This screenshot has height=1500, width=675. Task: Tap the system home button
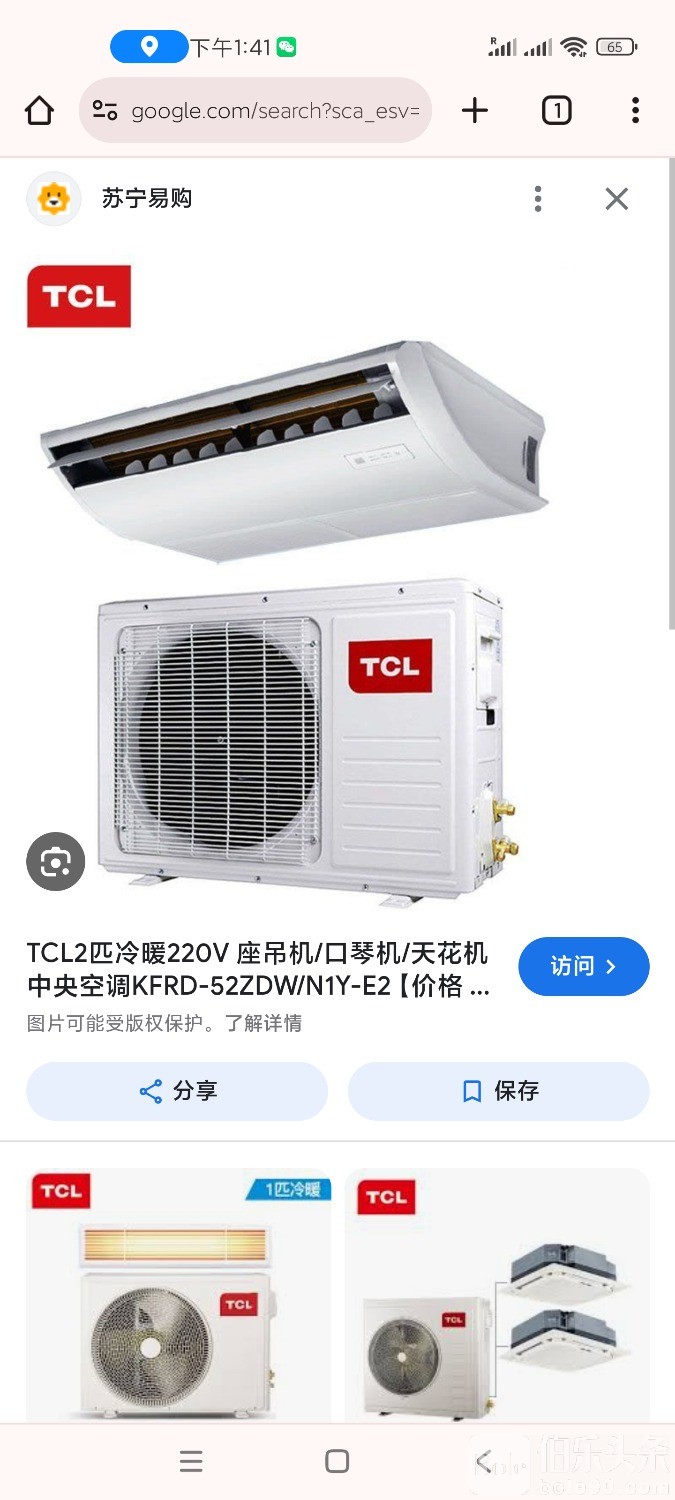(x=337, y=1462)
